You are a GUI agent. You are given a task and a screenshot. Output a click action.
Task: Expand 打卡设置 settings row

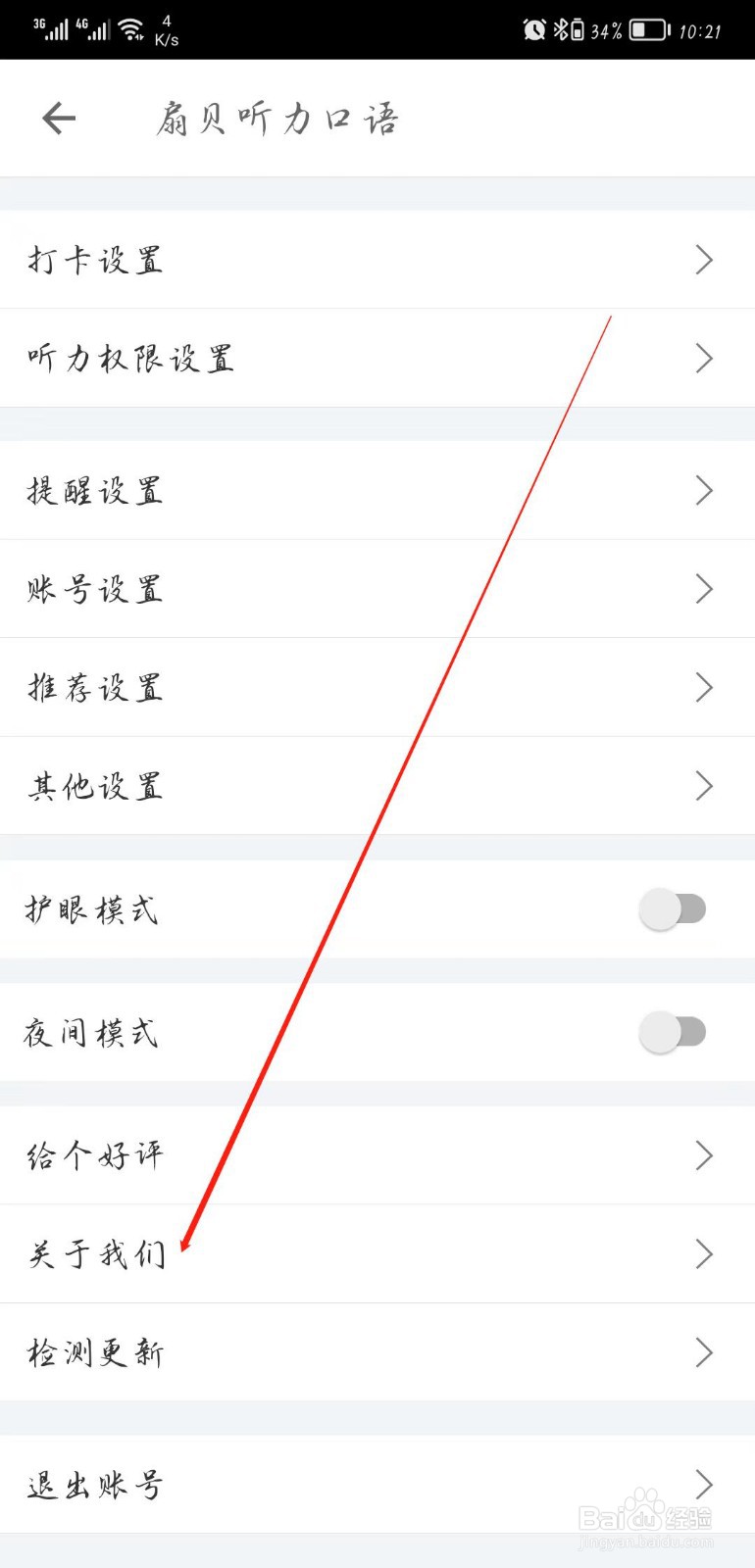704,260
